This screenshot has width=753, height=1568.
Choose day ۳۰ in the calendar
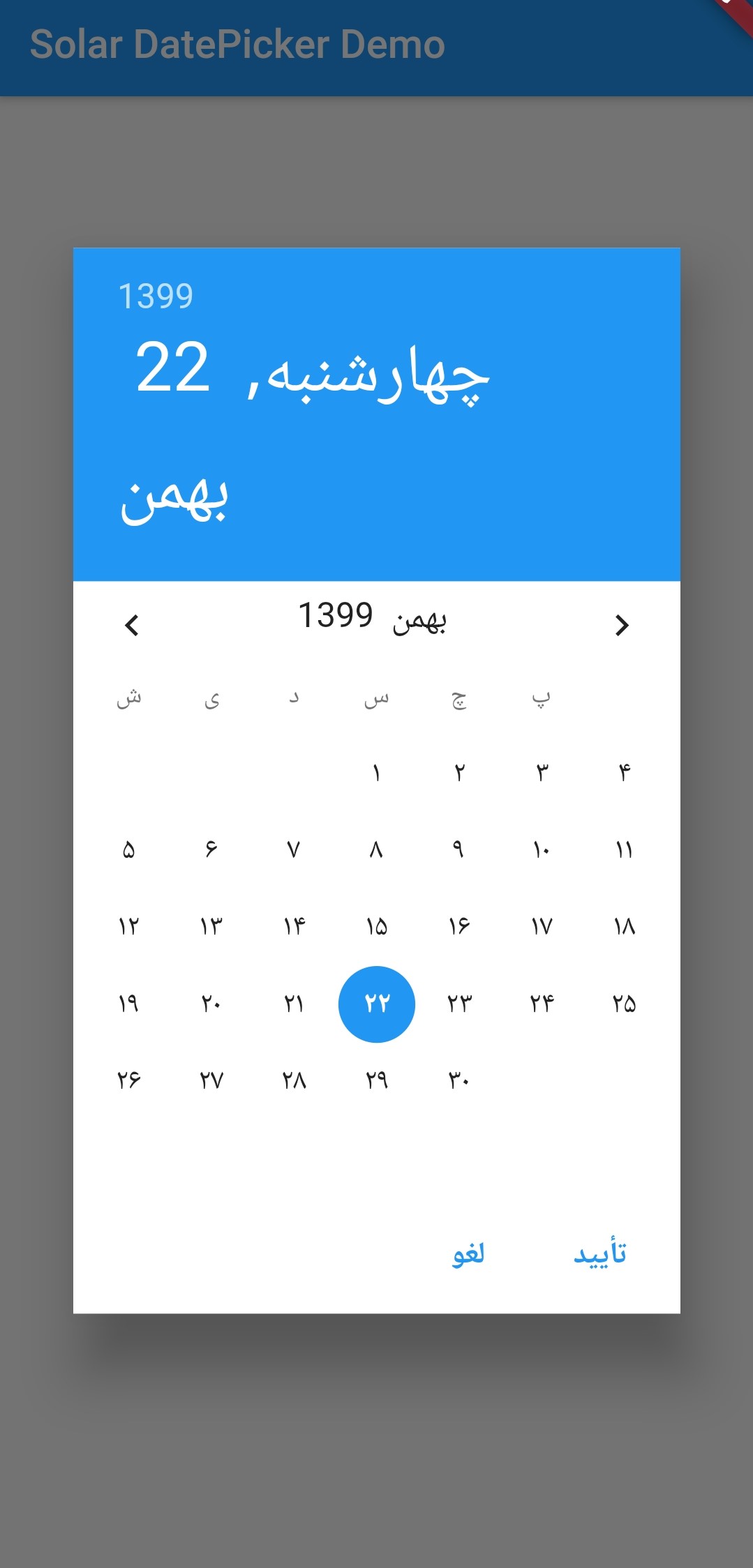pos(459,1080)
